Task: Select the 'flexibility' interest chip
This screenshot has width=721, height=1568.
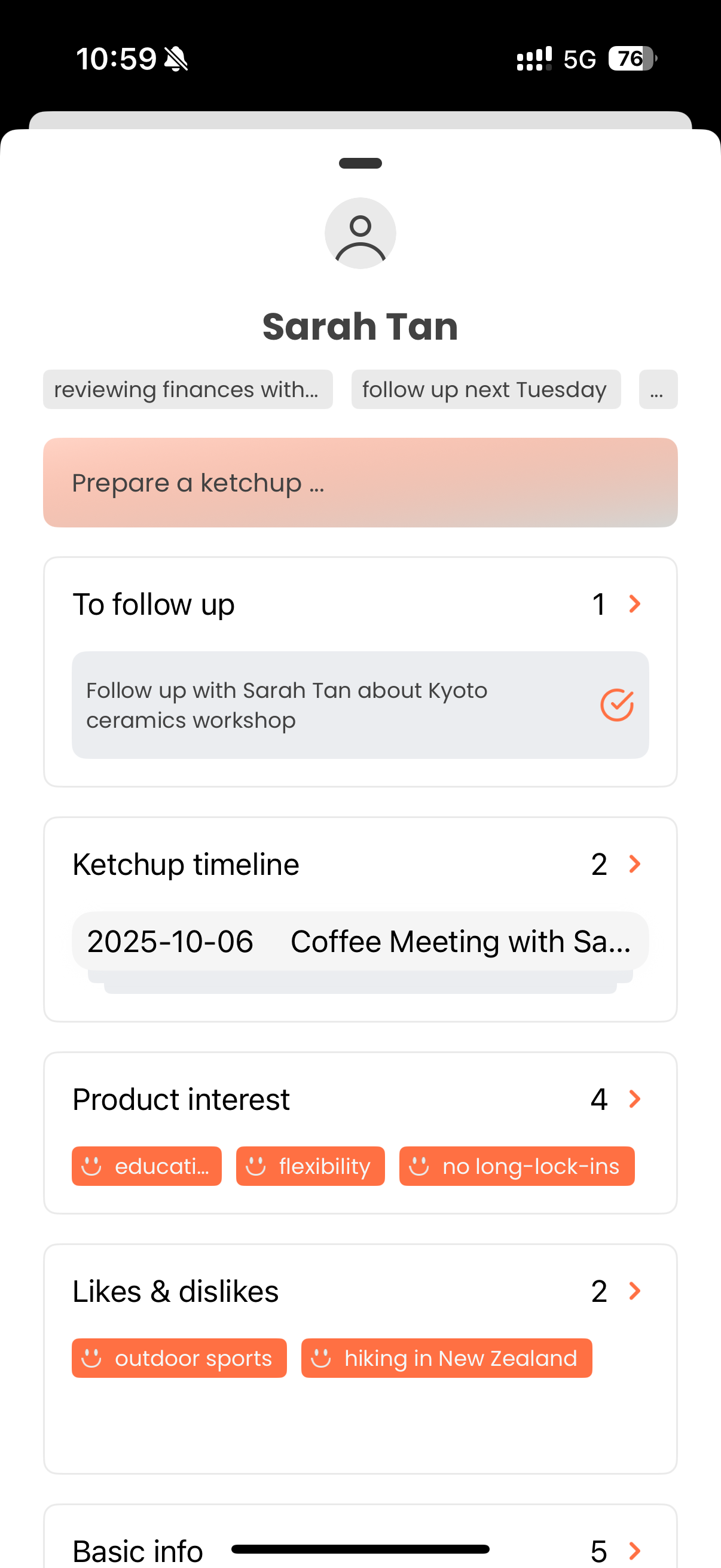Action: (310, 1166)
